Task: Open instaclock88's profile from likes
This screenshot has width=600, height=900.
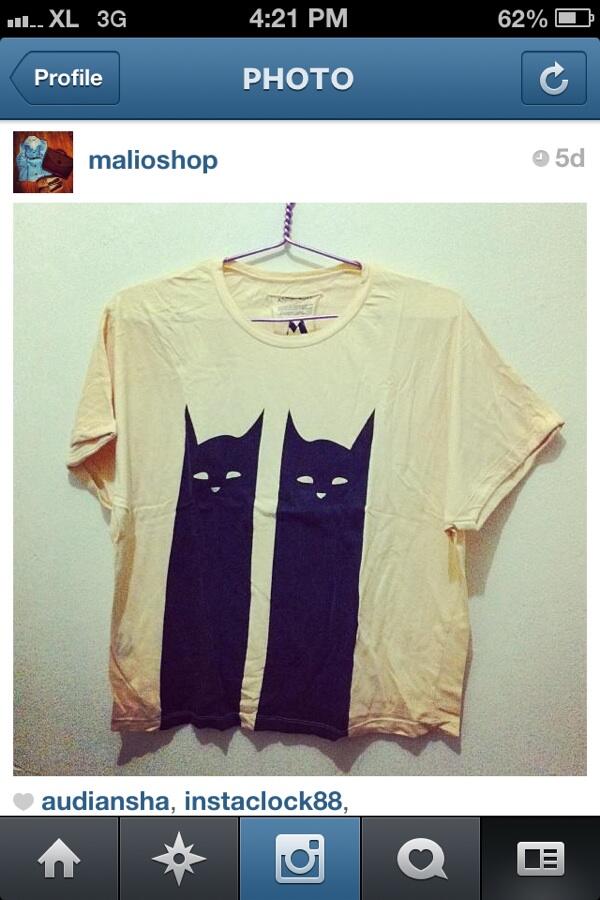Action: pyautogui.click(x=264, y=802)
